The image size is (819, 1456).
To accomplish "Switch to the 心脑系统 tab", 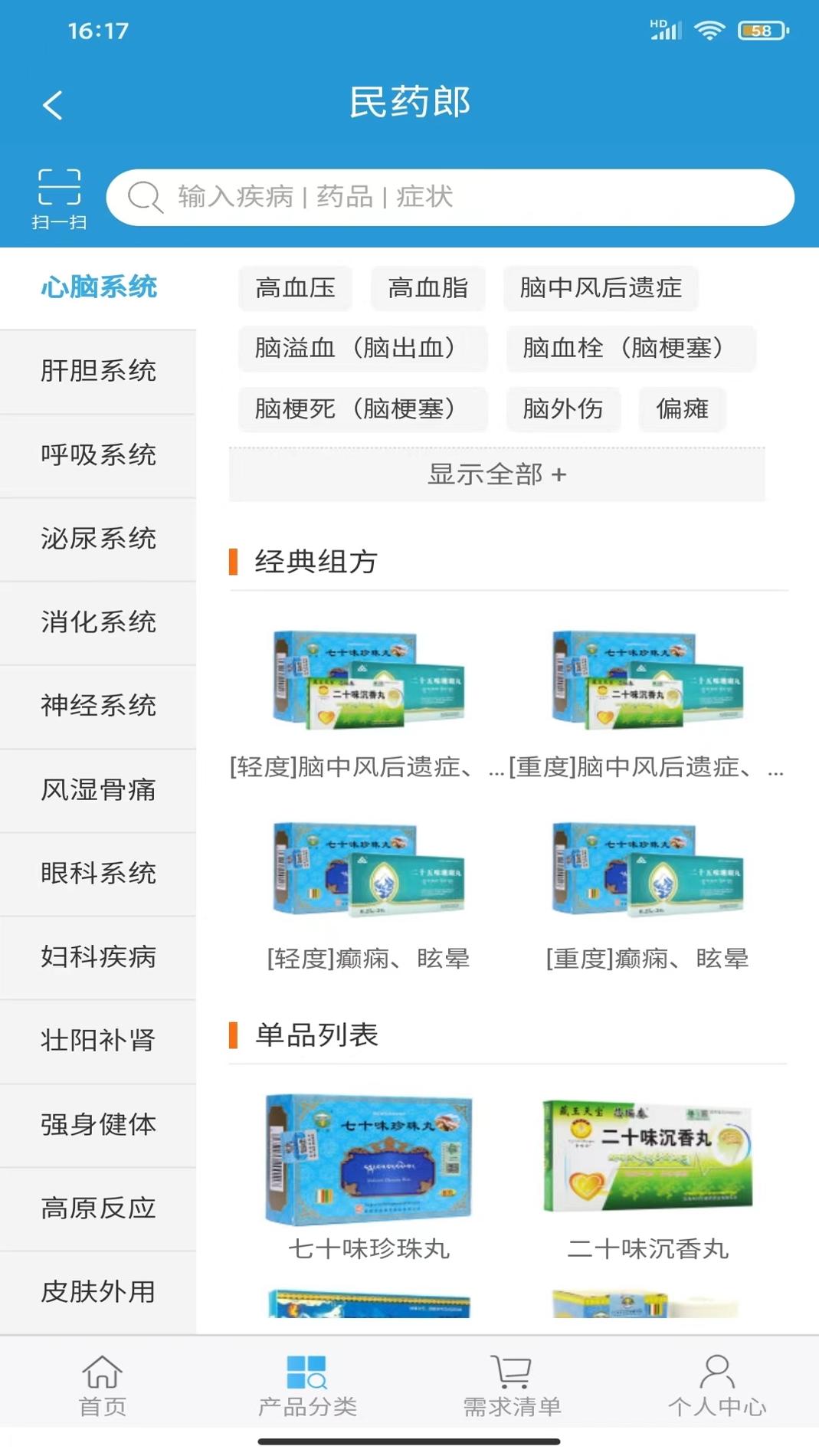I will pyautogui.click(x=100, y=287).
